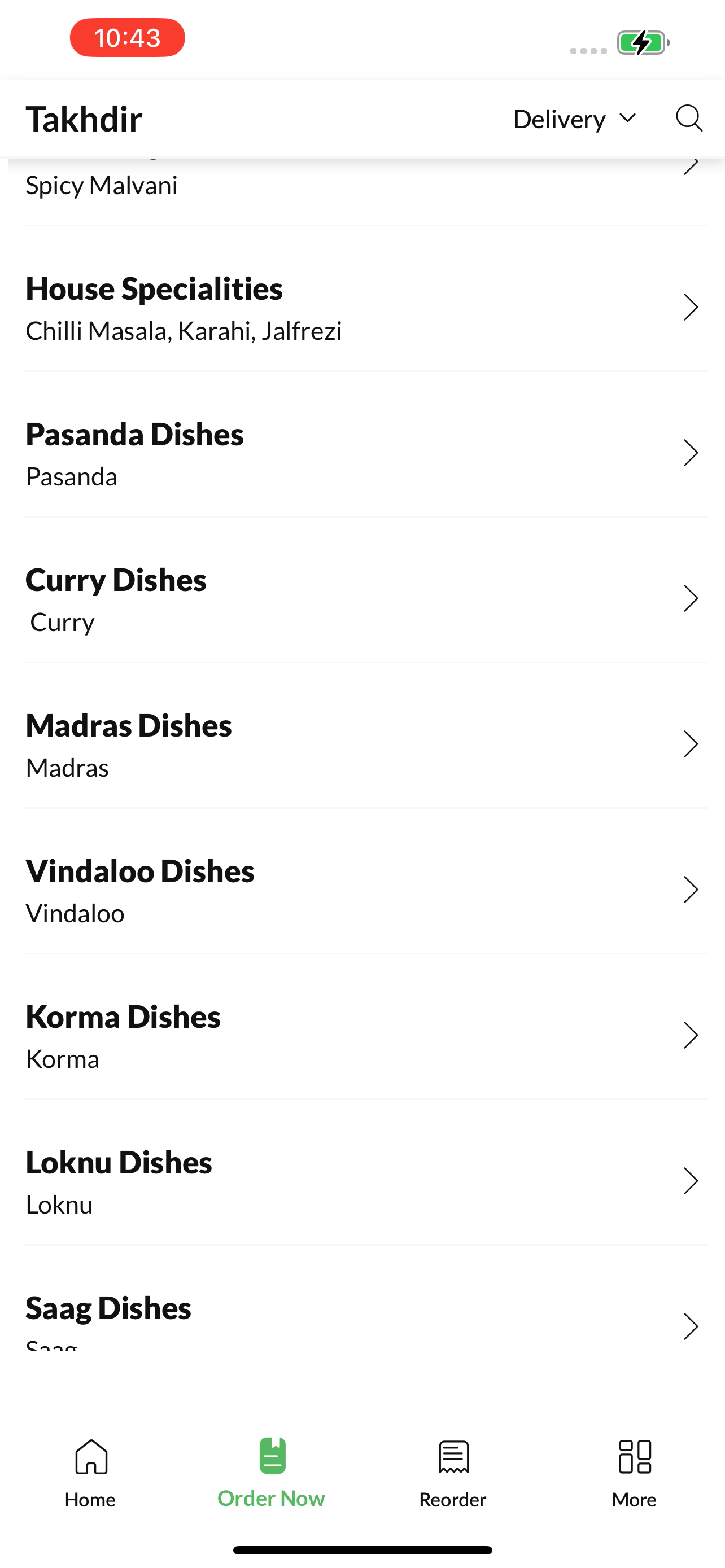Select the Order Now tab
This screenshot has height=1568, width=725.
click(x=272, y=1473)
